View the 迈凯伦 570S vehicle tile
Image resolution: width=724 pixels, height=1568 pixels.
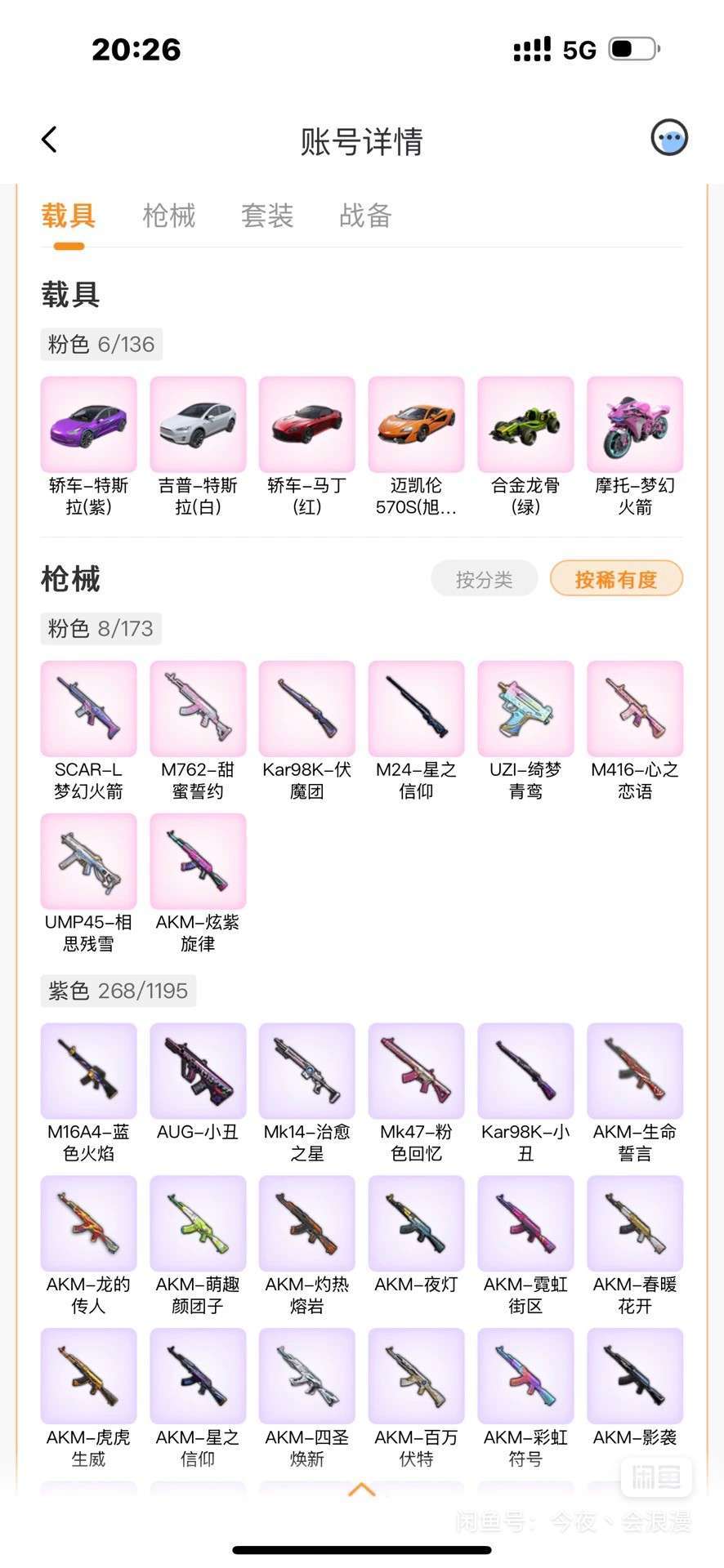tap(417, 447)
